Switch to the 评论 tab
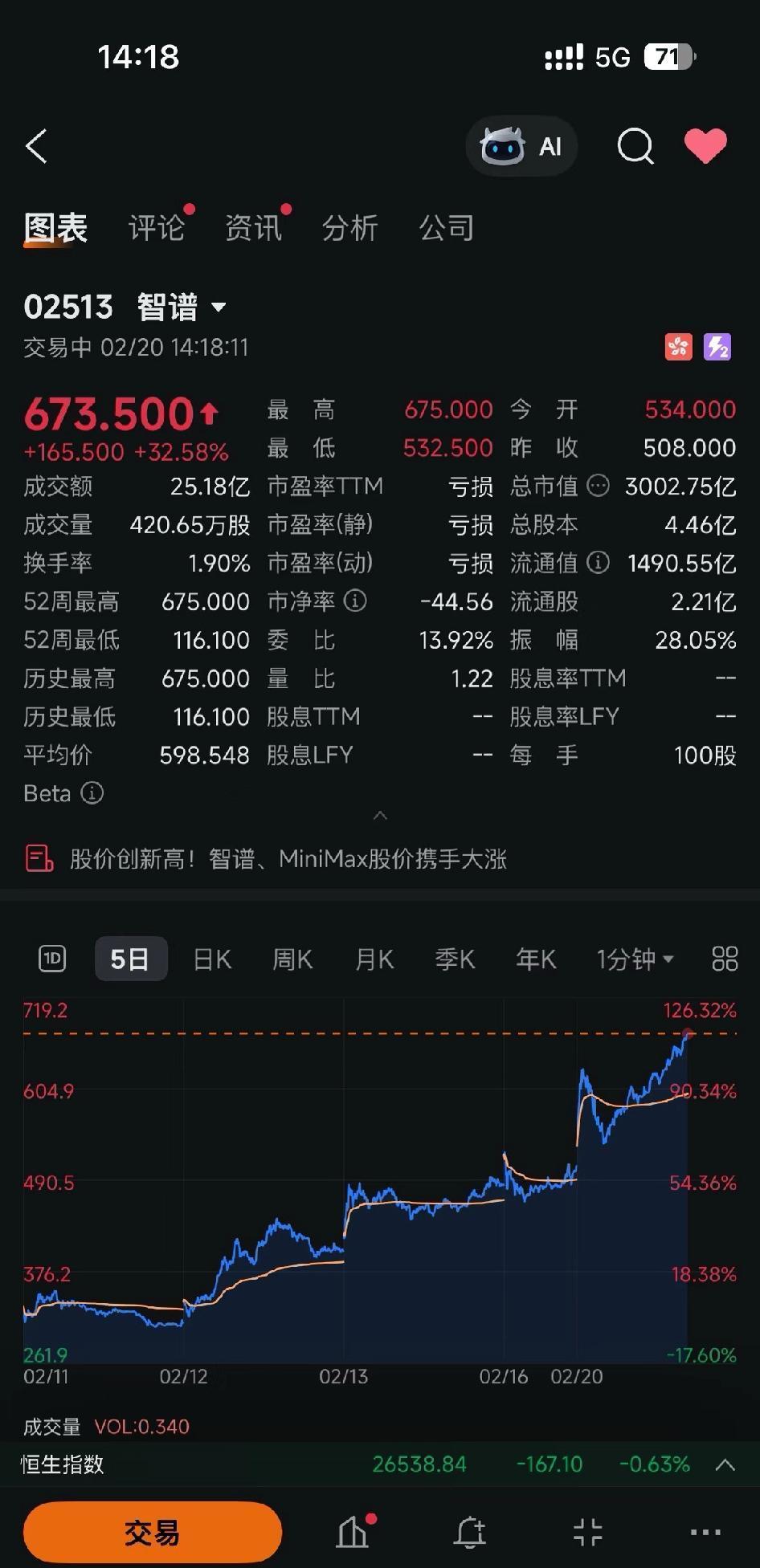 (x=157, y=227)
